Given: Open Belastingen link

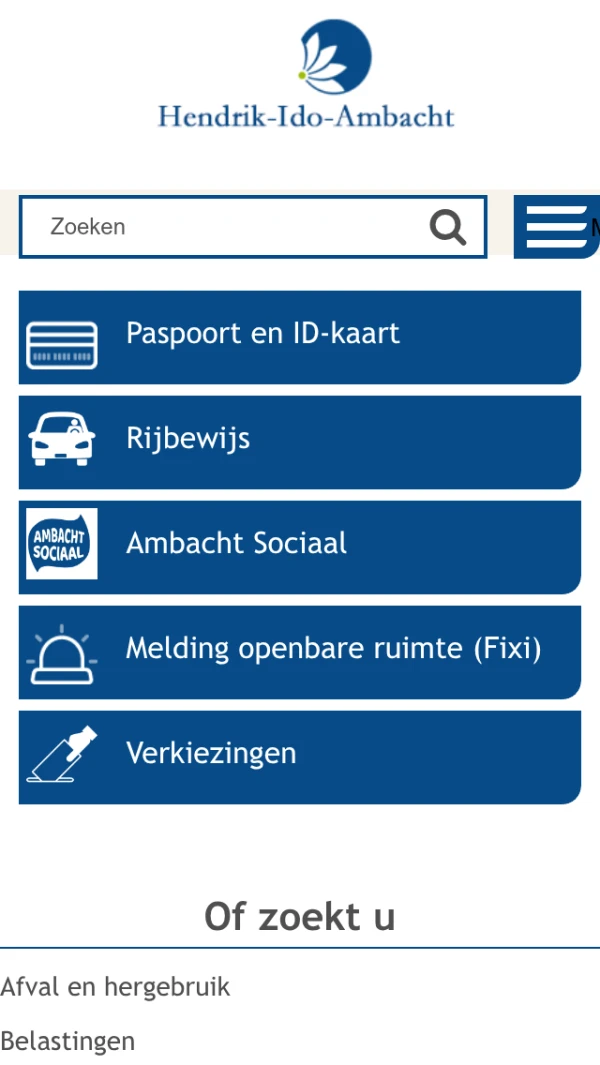Looking at the screenshot, I should (68, 1041).
